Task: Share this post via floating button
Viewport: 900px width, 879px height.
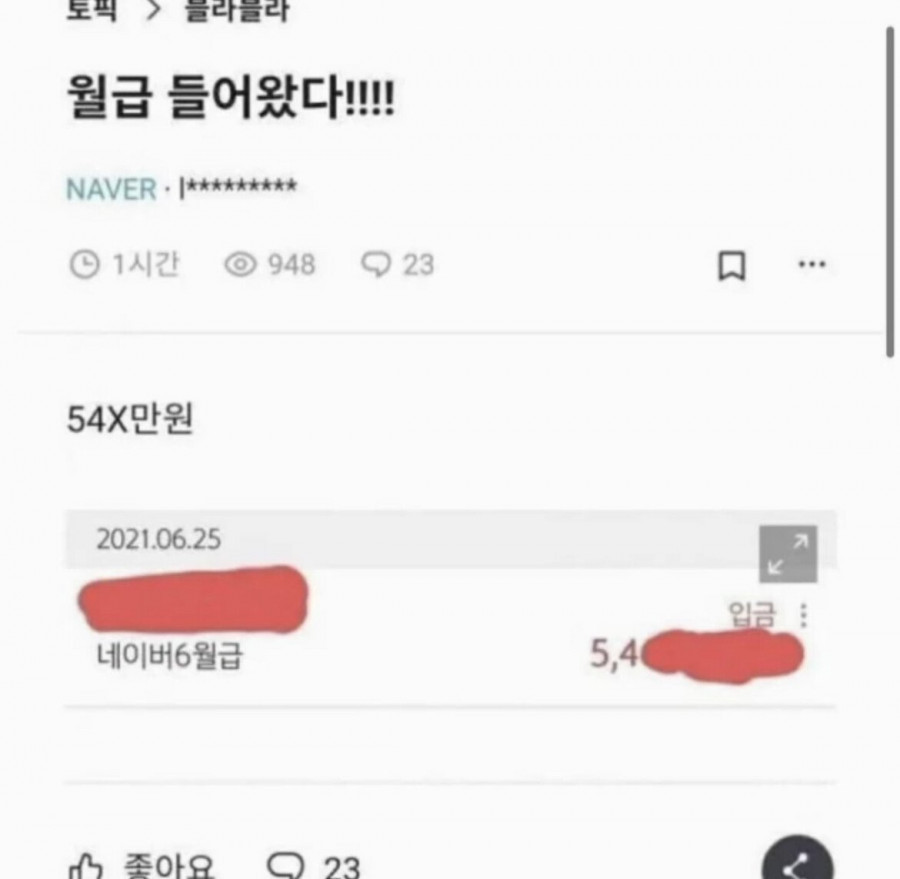Action: point(797,864)
